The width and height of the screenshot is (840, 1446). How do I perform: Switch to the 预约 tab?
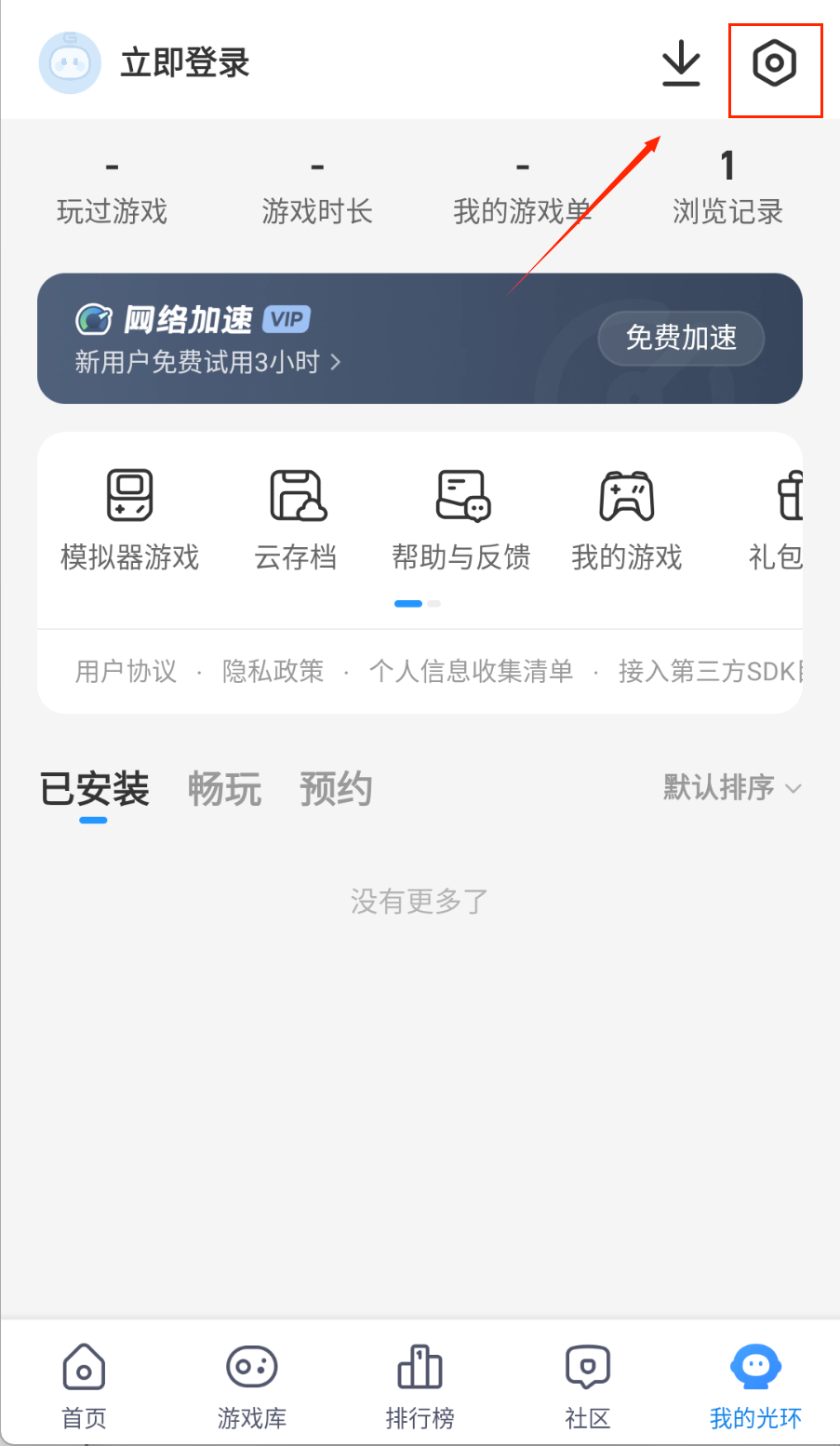pyautogui.click(x=336, y=790)
